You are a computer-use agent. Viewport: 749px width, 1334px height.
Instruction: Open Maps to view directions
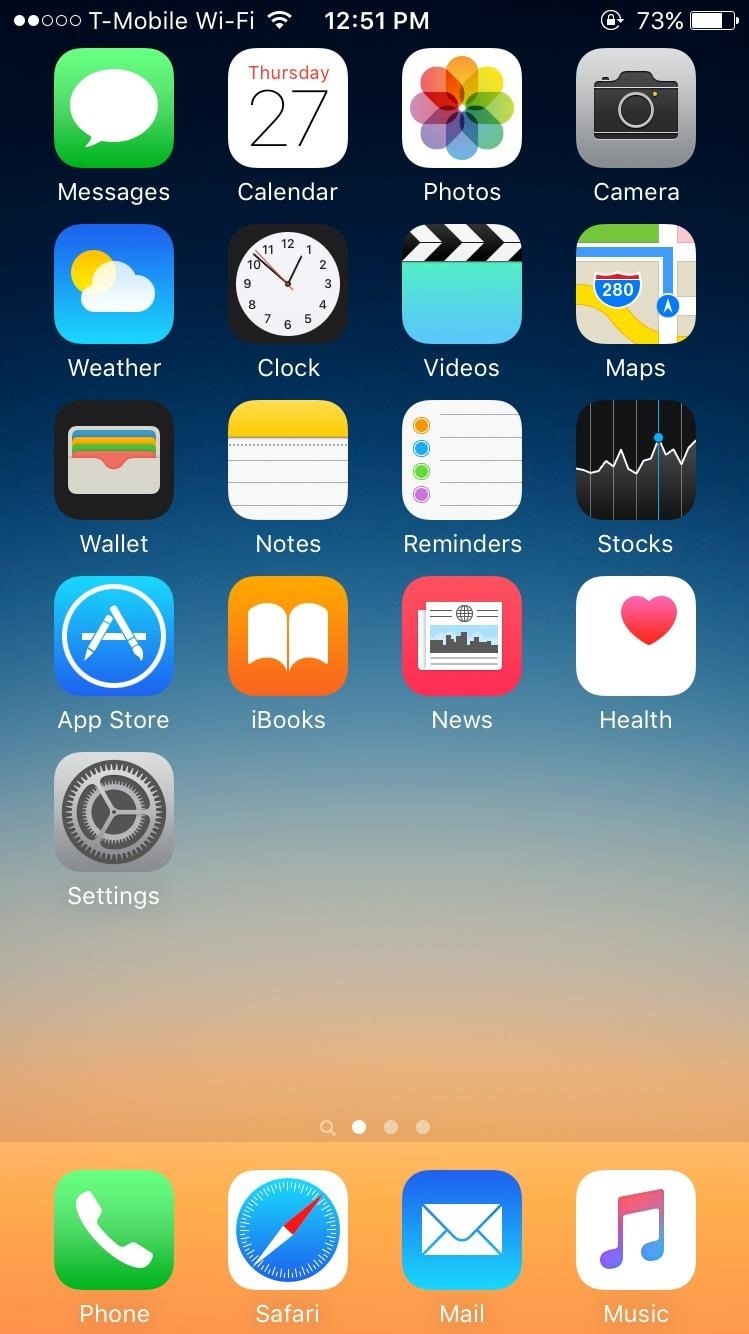coord(635,284)
